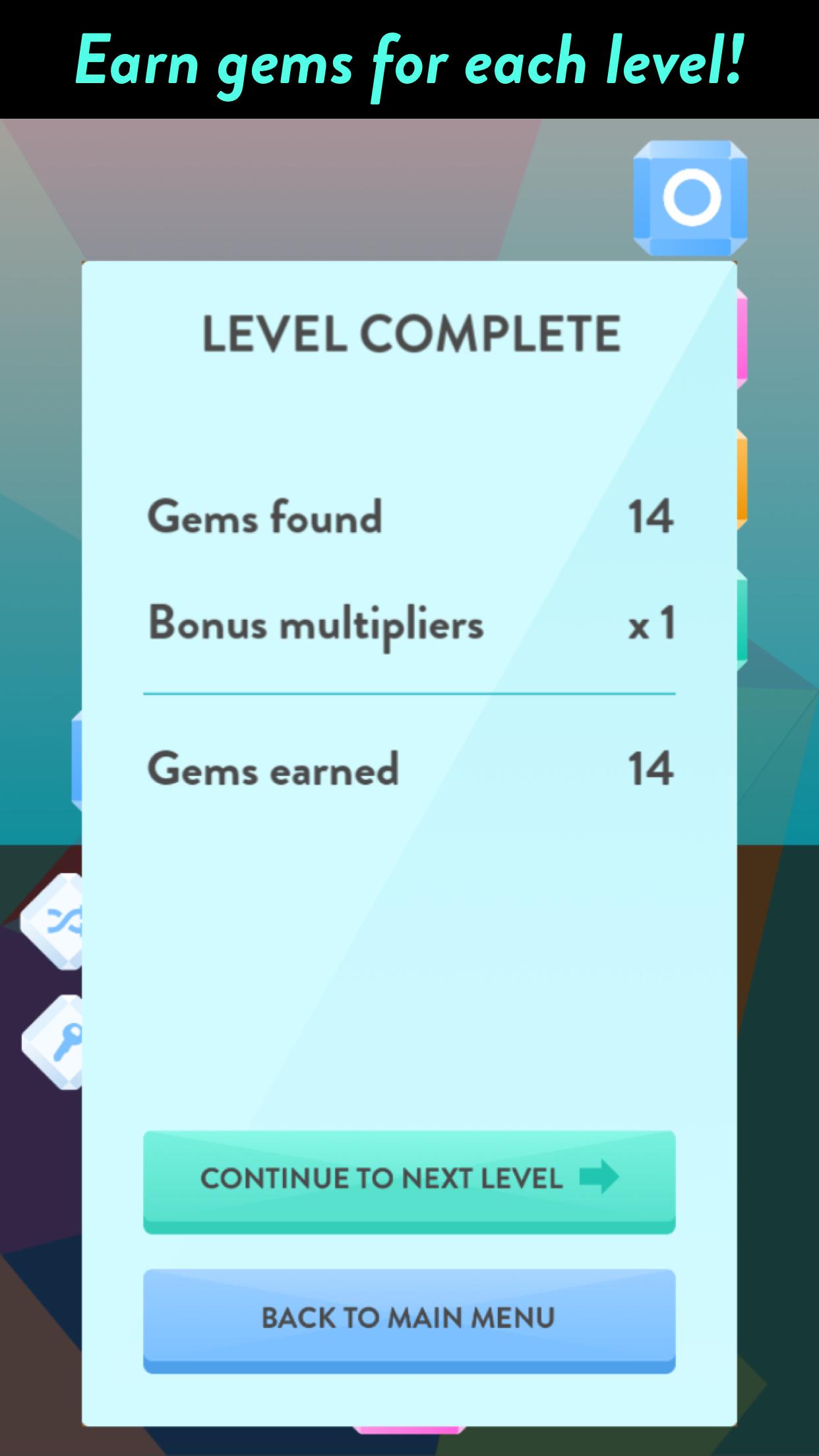Select the blue circle gem tile

[x=690, y=198]
